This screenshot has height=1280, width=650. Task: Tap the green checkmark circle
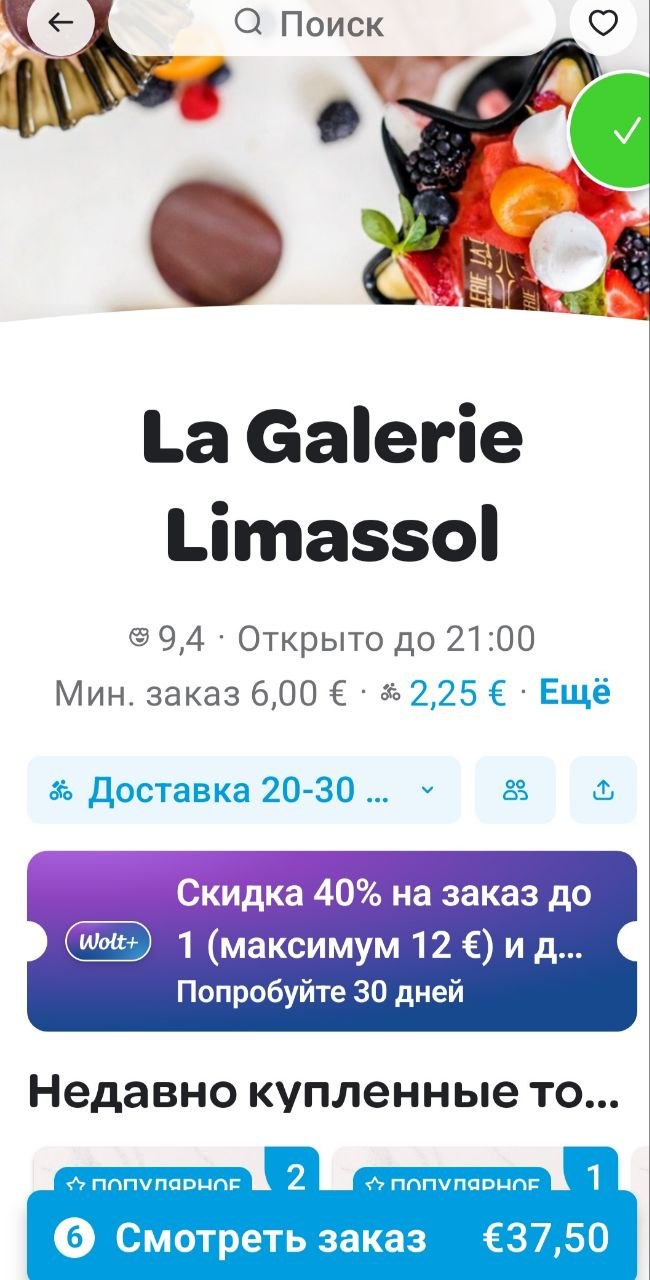click(x=620, y=132)
